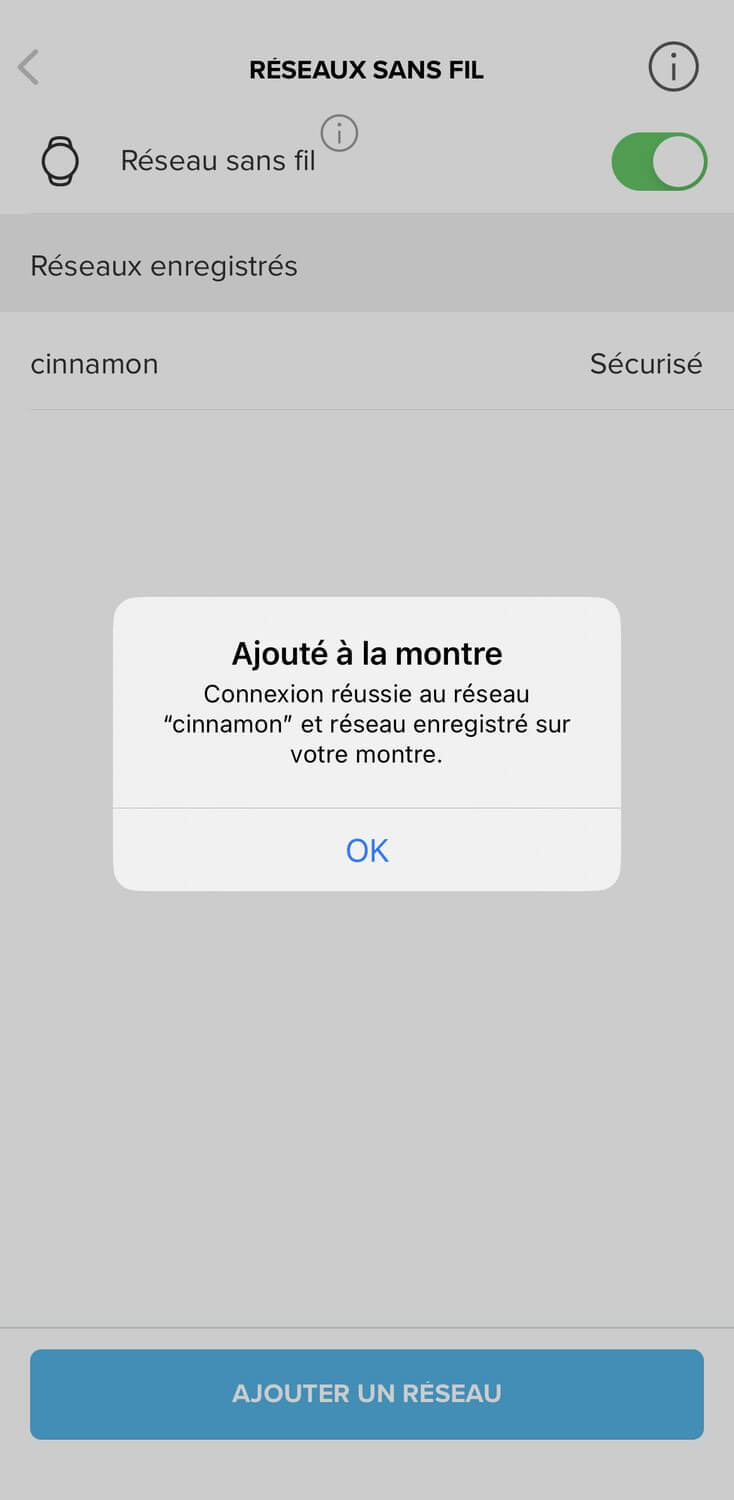Toggle the Réseau sans fil switch
This screenshot has width=734, height=1500.
click(659, 161)
